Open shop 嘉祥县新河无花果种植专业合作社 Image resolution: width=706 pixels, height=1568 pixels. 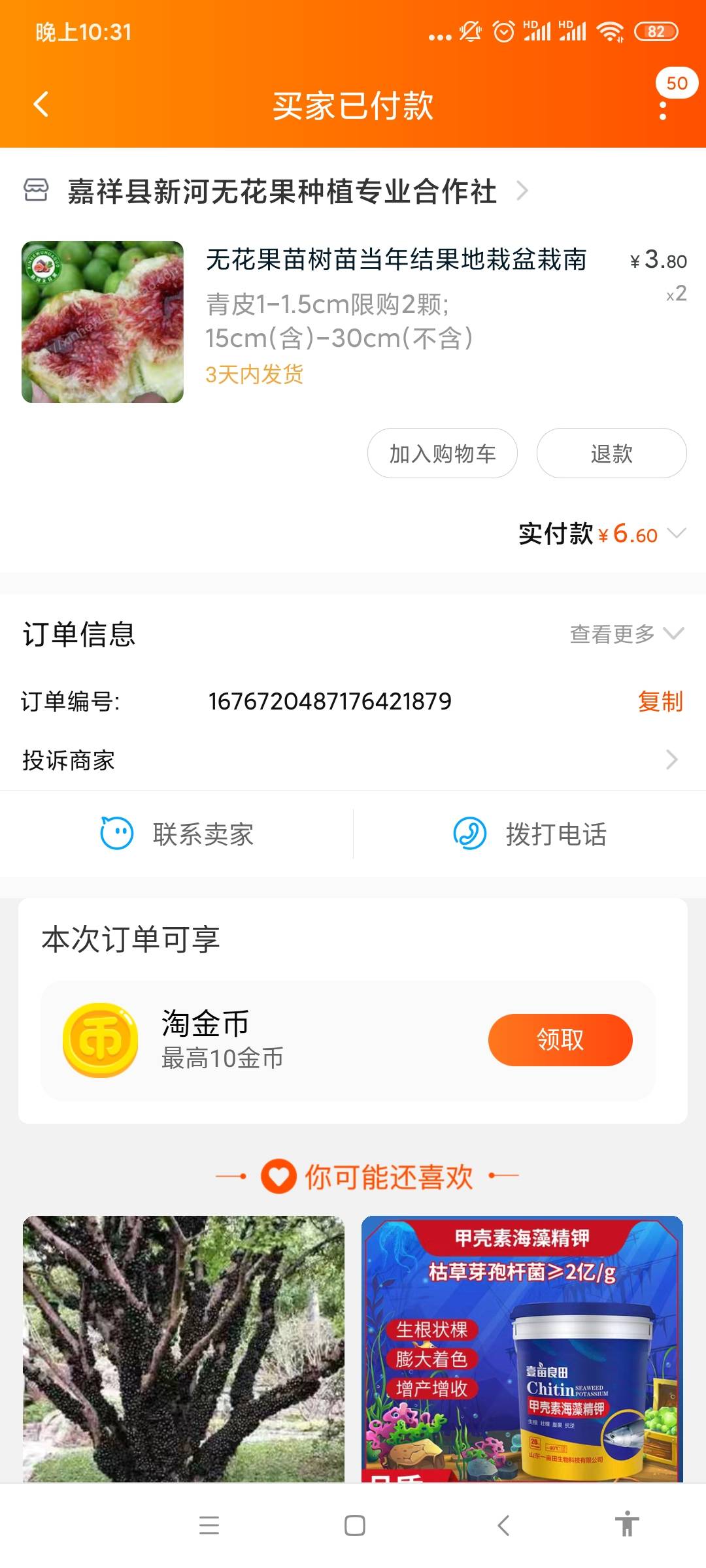(x=281, y=191)
